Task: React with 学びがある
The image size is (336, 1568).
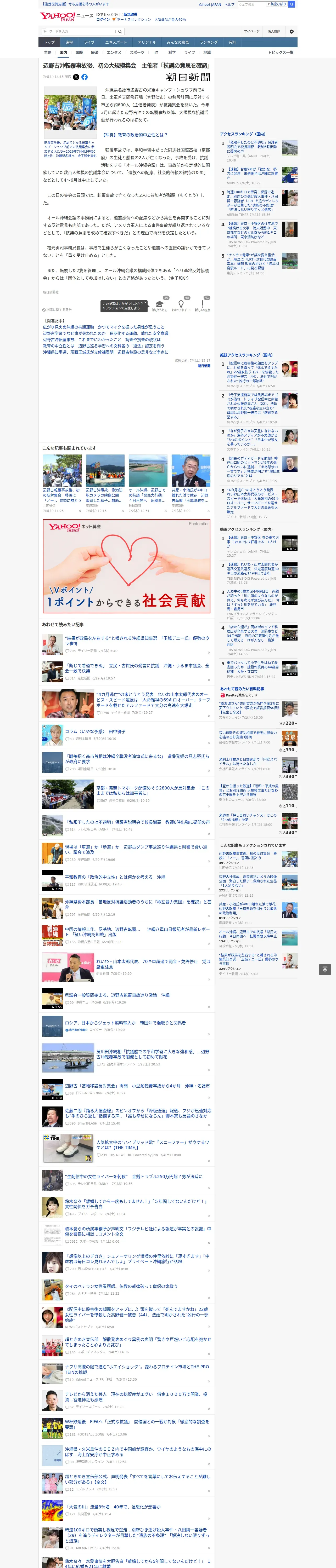Action: (x=159, y=305)
